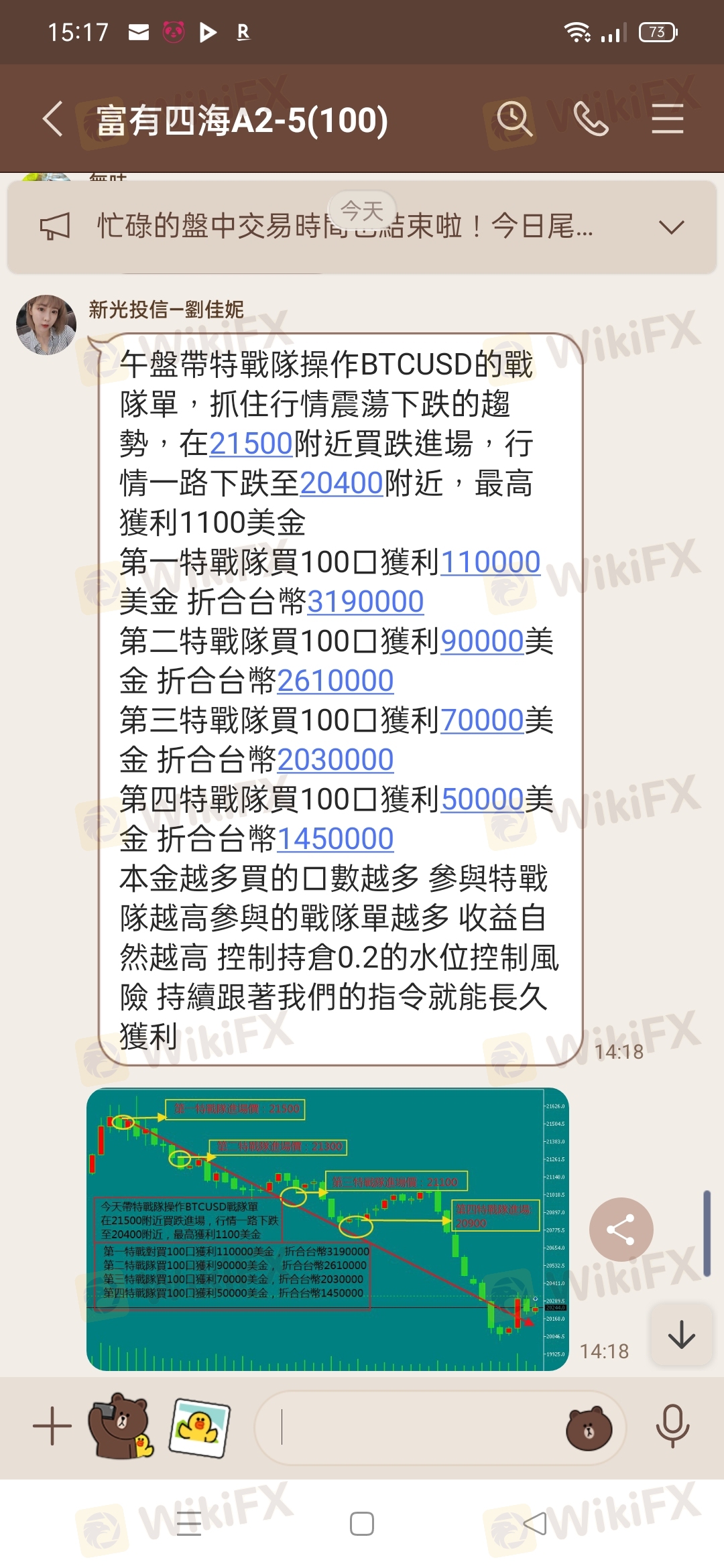Open 新光投信-劉佳妮's profile picture
The width and height of the screenshot is (724, 1568).
click(46, 325)
